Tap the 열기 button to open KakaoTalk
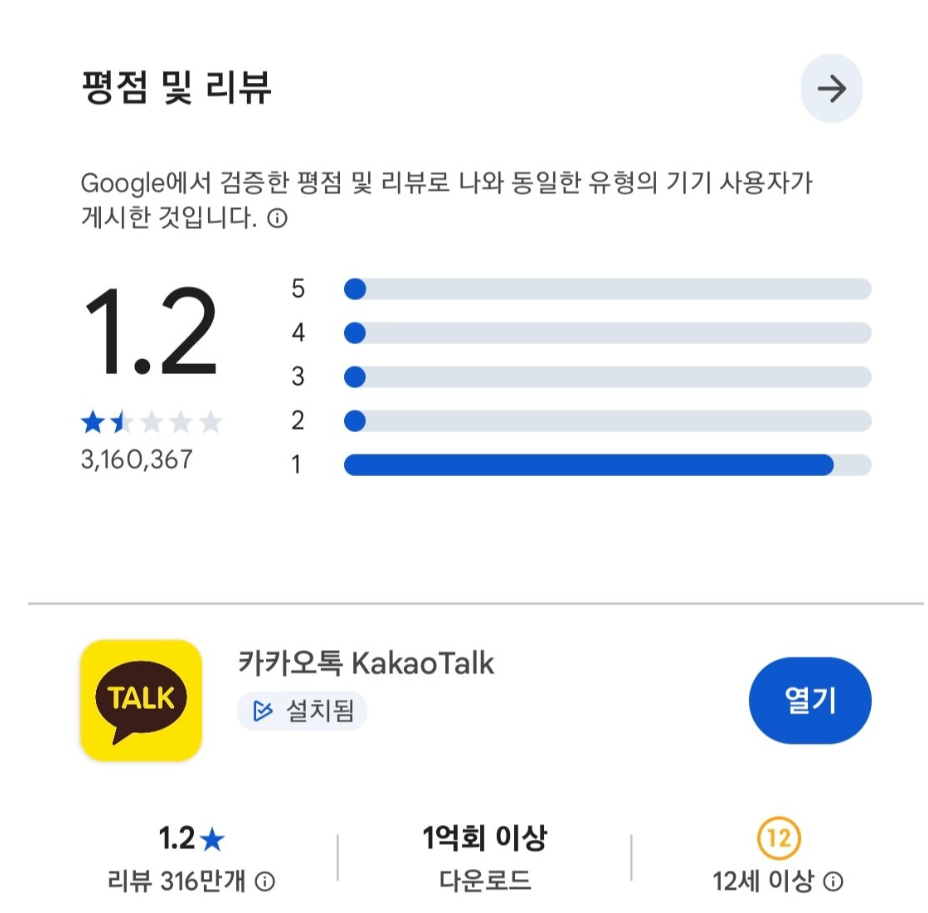Screen dimensions: 928x913 pos(810,700)
